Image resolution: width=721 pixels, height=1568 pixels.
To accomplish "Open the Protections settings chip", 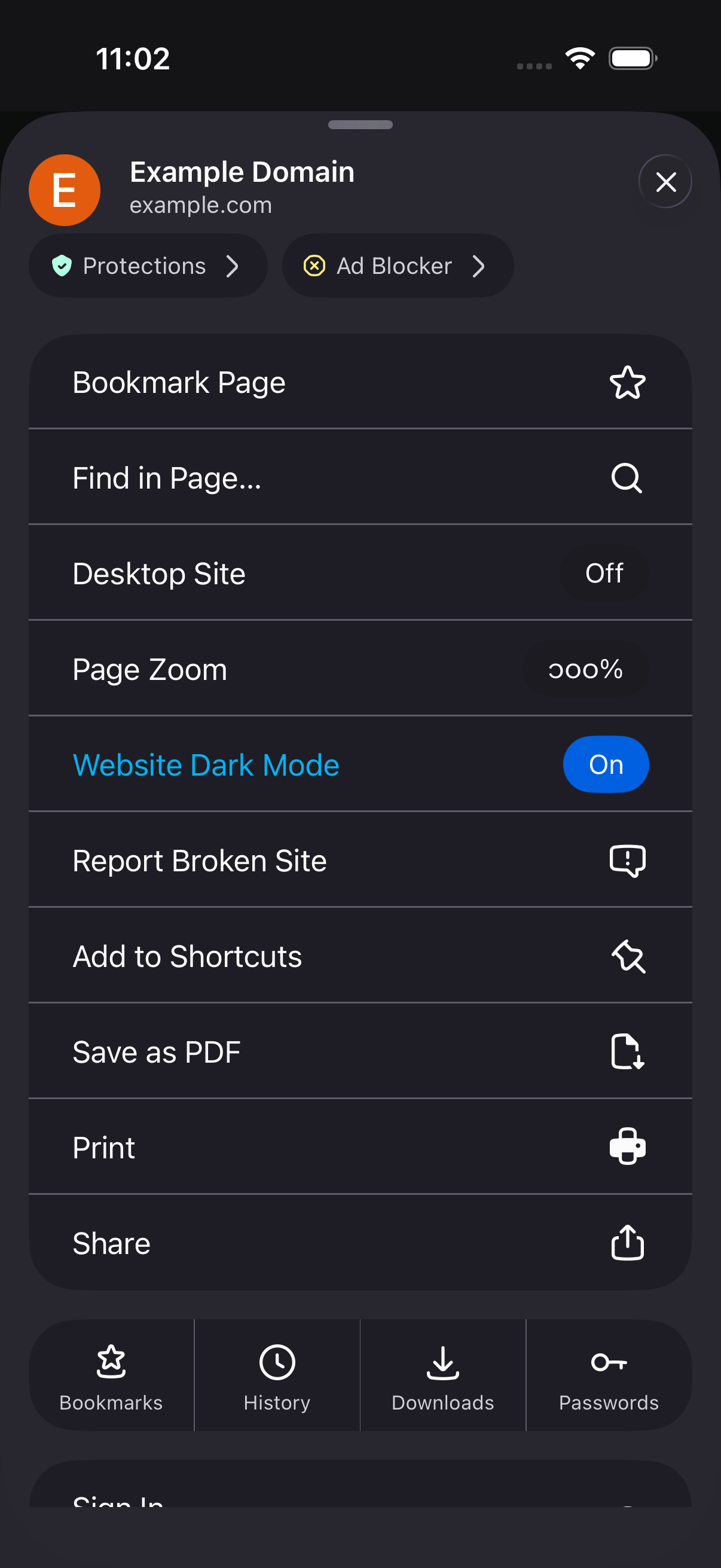I will point(148,266).
